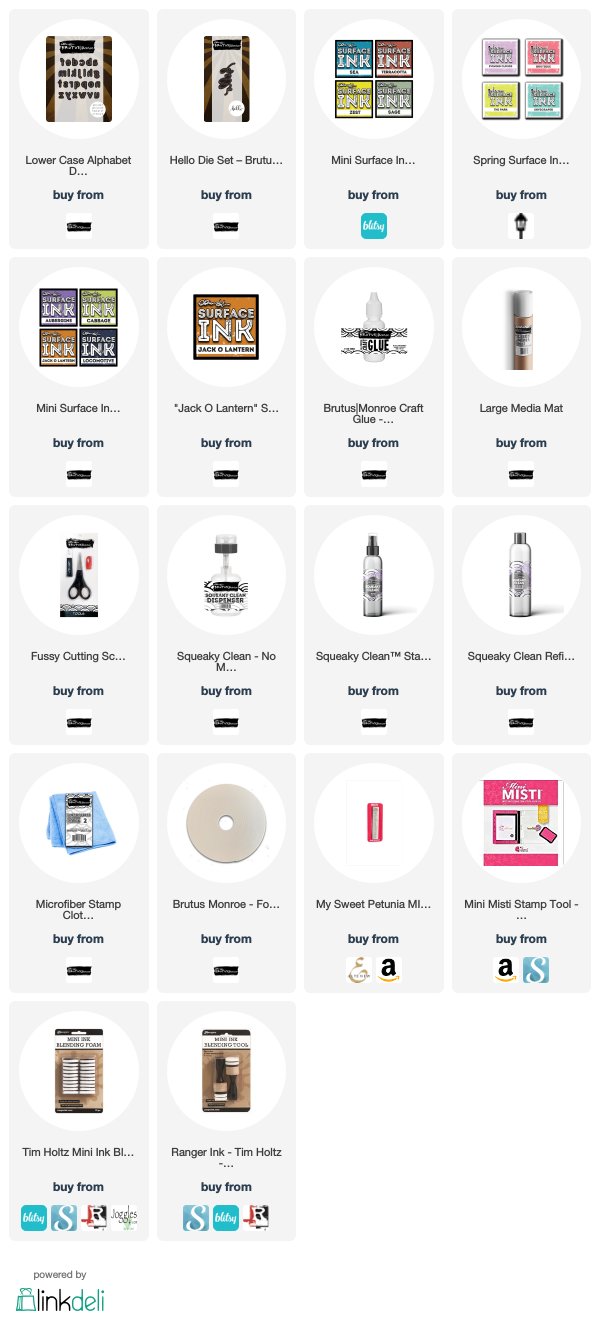Open the Brutus Monroe foam tape card
The width and height of the screenshot is (600, 1322).
coord(226,873)
